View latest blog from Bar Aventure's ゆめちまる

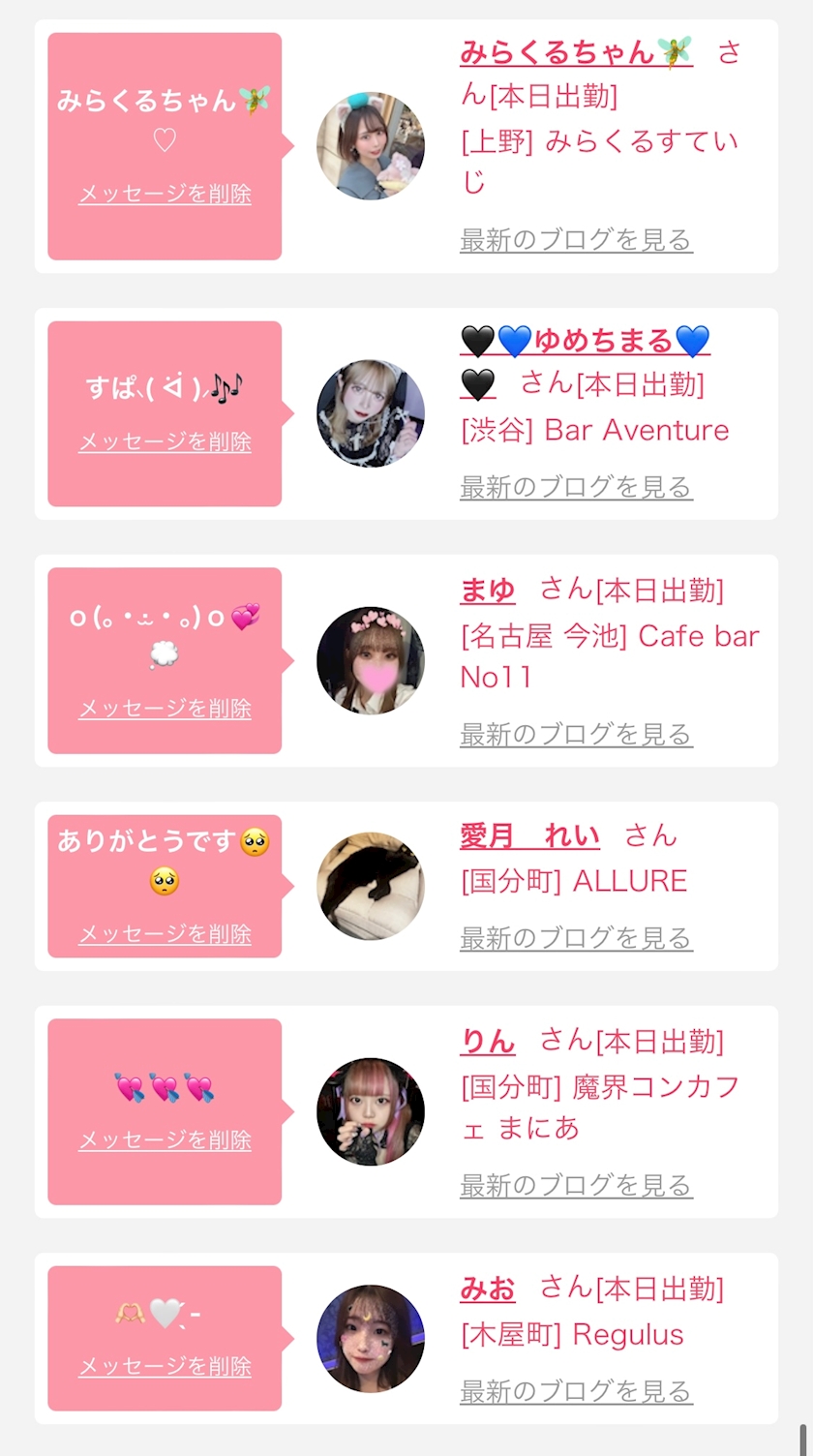click(x=576, y=486)
